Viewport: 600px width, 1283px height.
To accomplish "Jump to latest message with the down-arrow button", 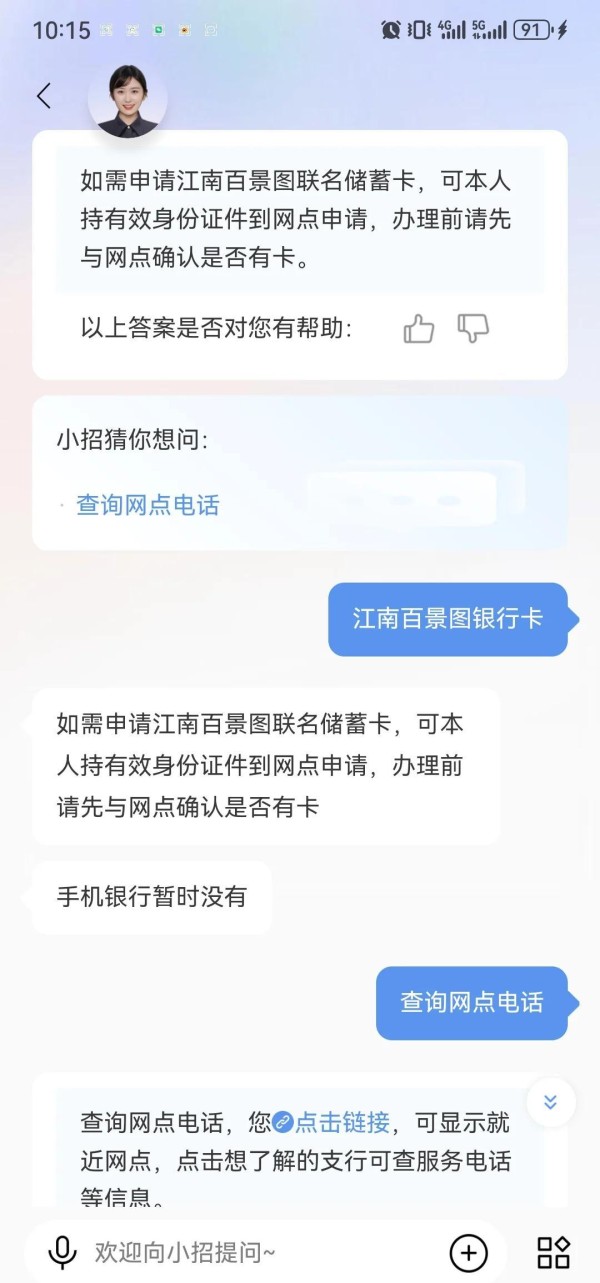I will click(x=550, y=1102).
